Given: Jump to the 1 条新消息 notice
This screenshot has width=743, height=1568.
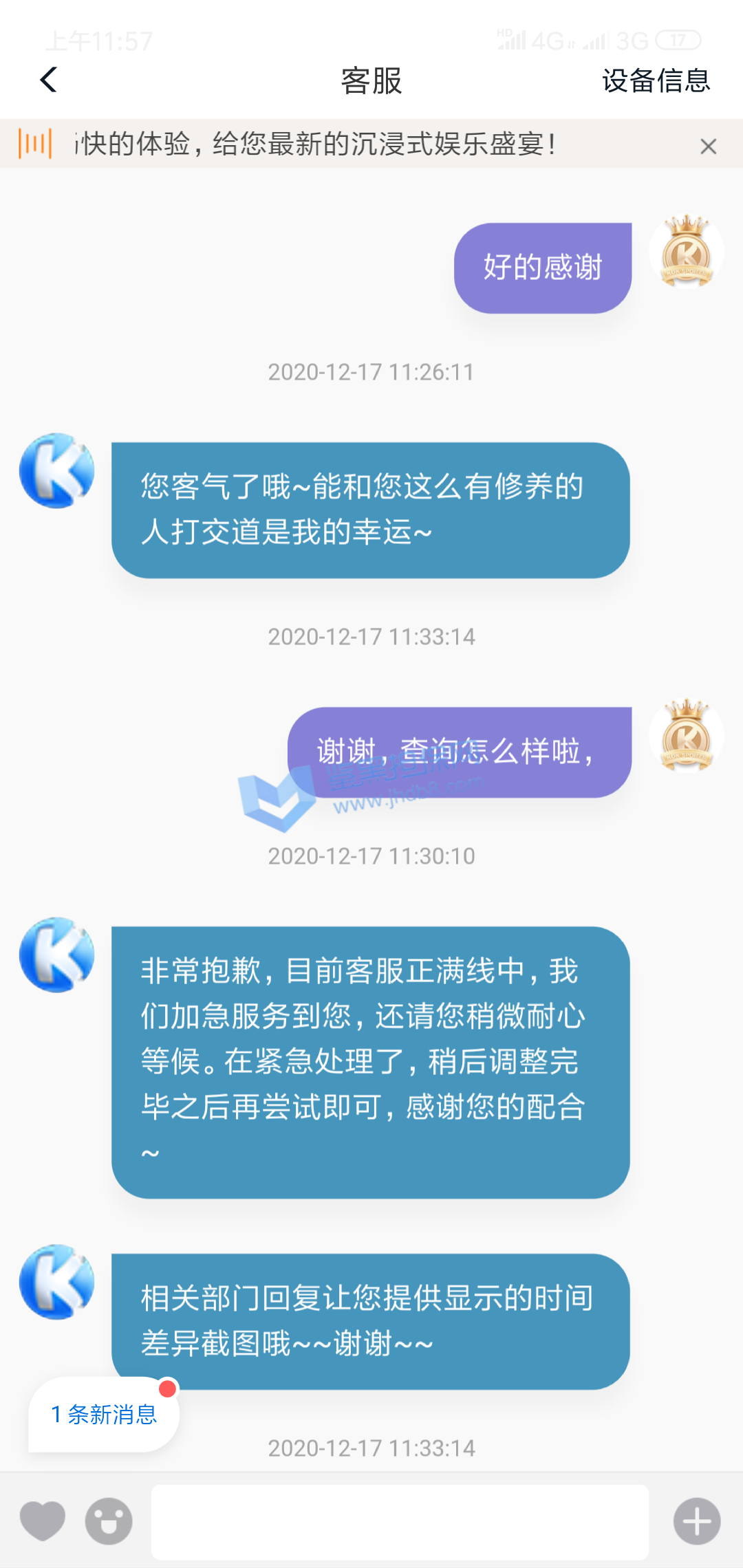Looking at the screenshot, I should (104, 1415).
